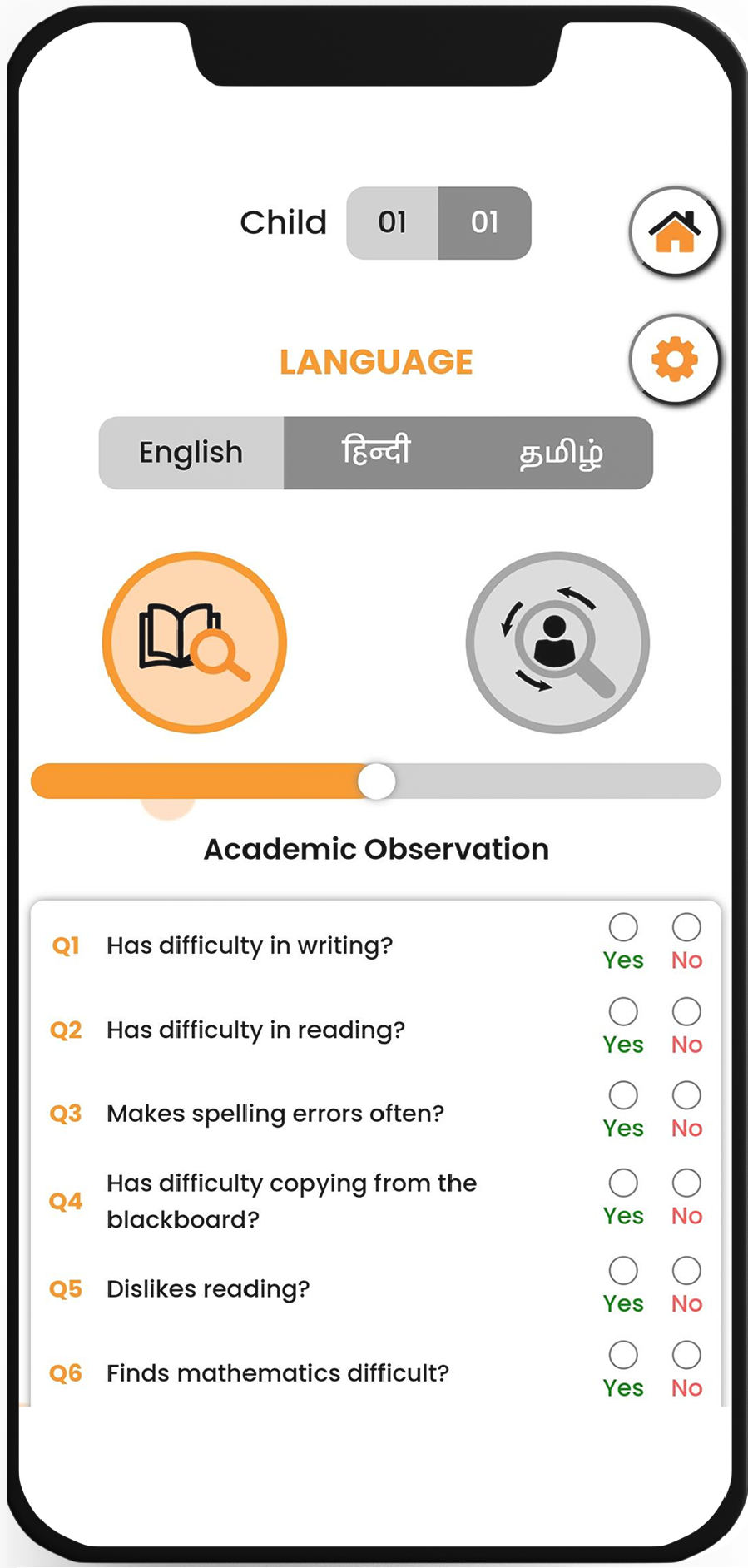
Task: Go to the home screen icon
Action: pos(674,231)
